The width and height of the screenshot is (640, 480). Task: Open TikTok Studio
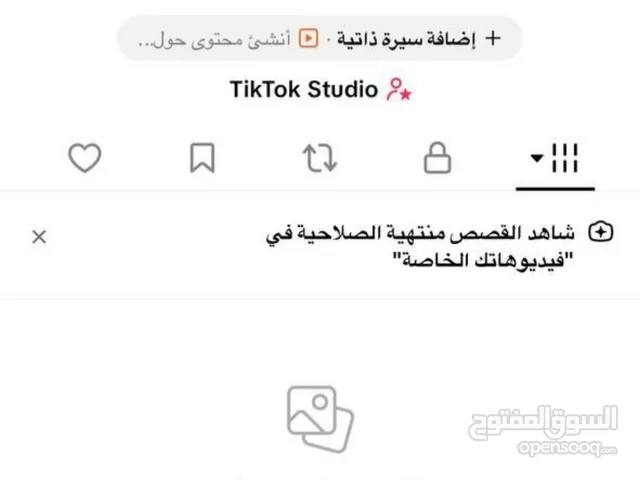(x=320, y=89)
